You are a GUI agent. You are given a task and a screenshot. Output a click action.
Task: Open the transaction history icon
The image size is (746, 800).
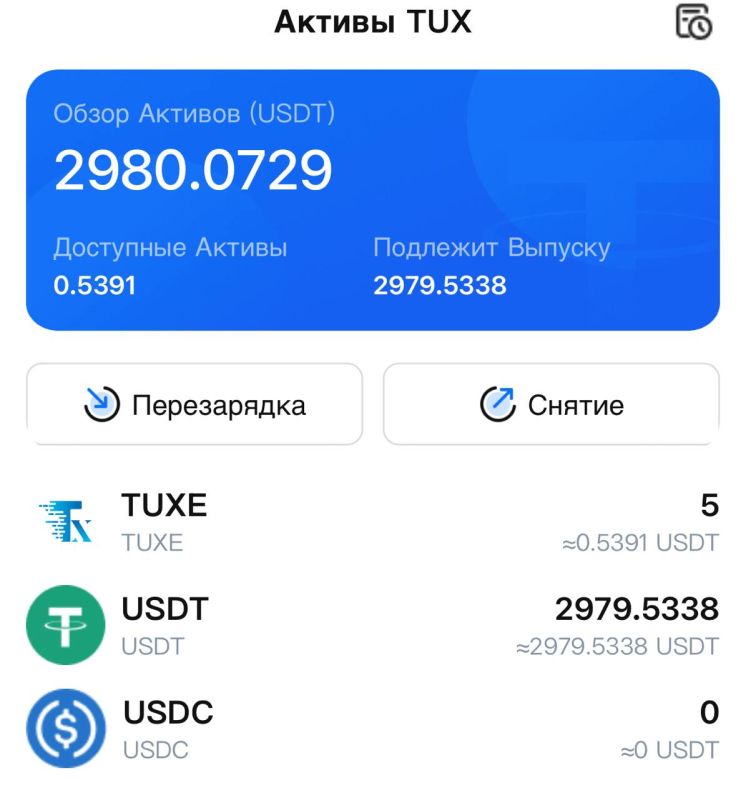click(x=694, y=23)
